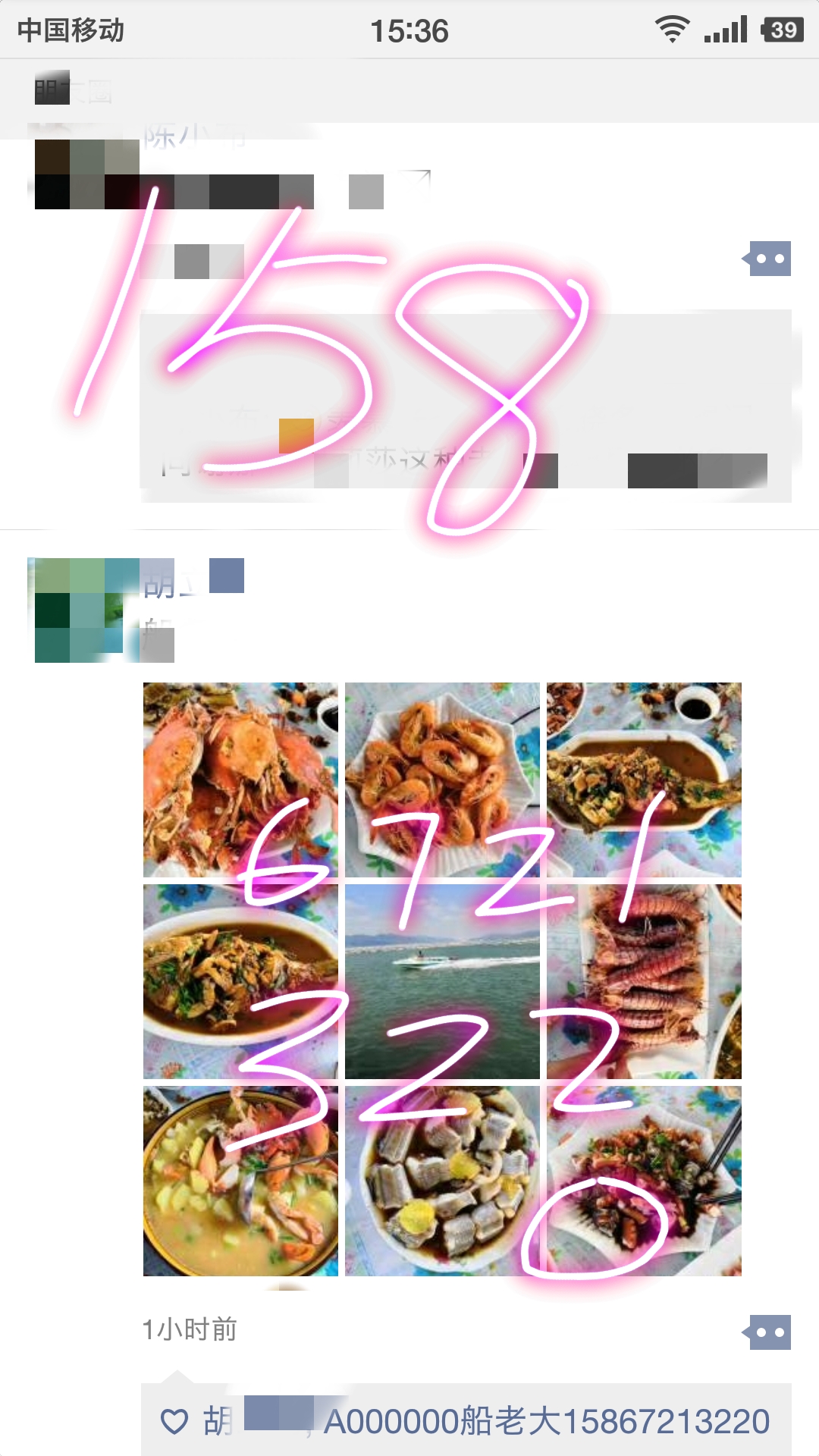This screenshot has width=819, height=1456.
Task: Open the dish photo with chopsticks
Action: coord(644,1181)
